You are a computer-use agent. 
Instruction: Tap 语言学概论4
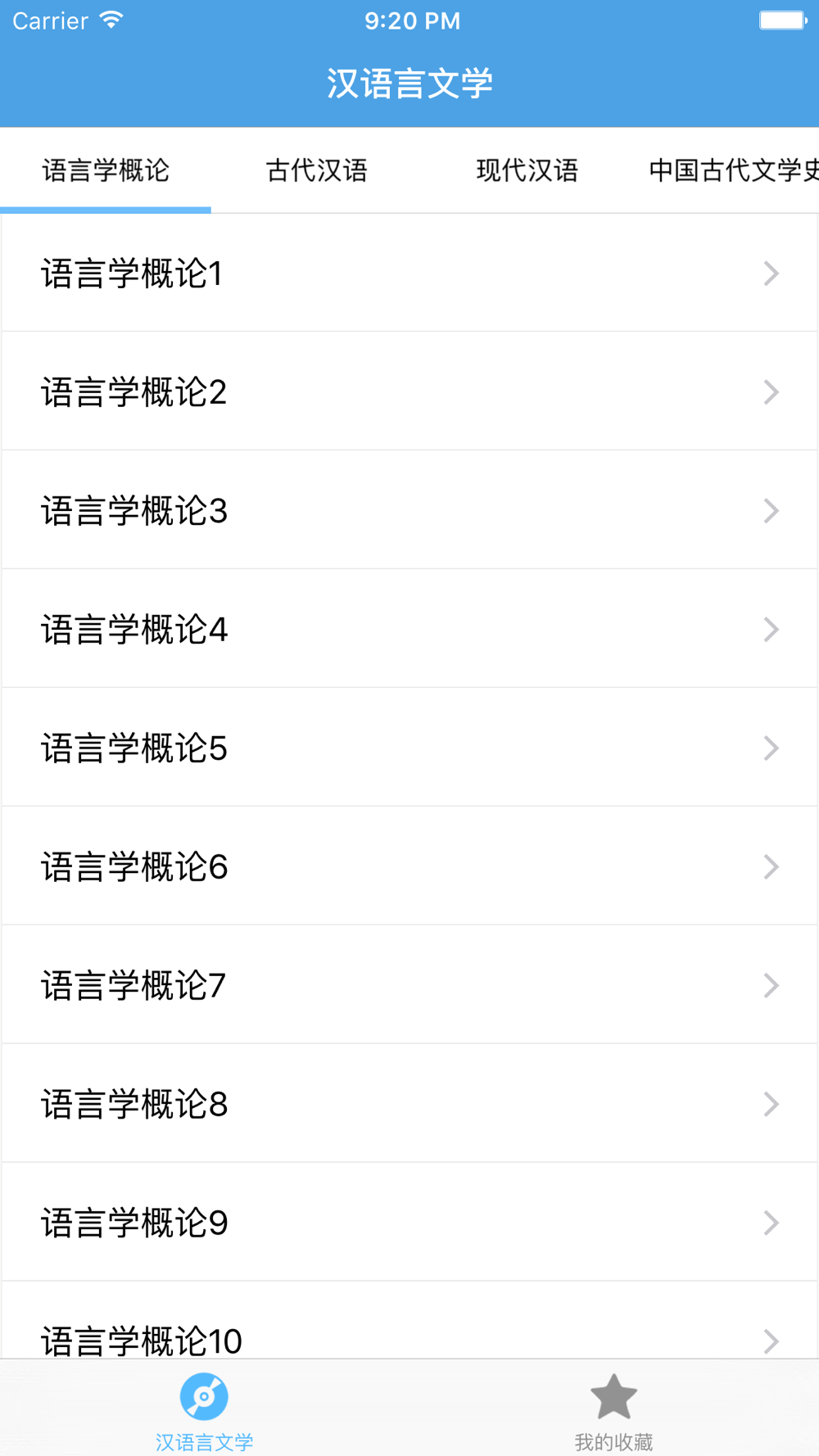point(409,629)
